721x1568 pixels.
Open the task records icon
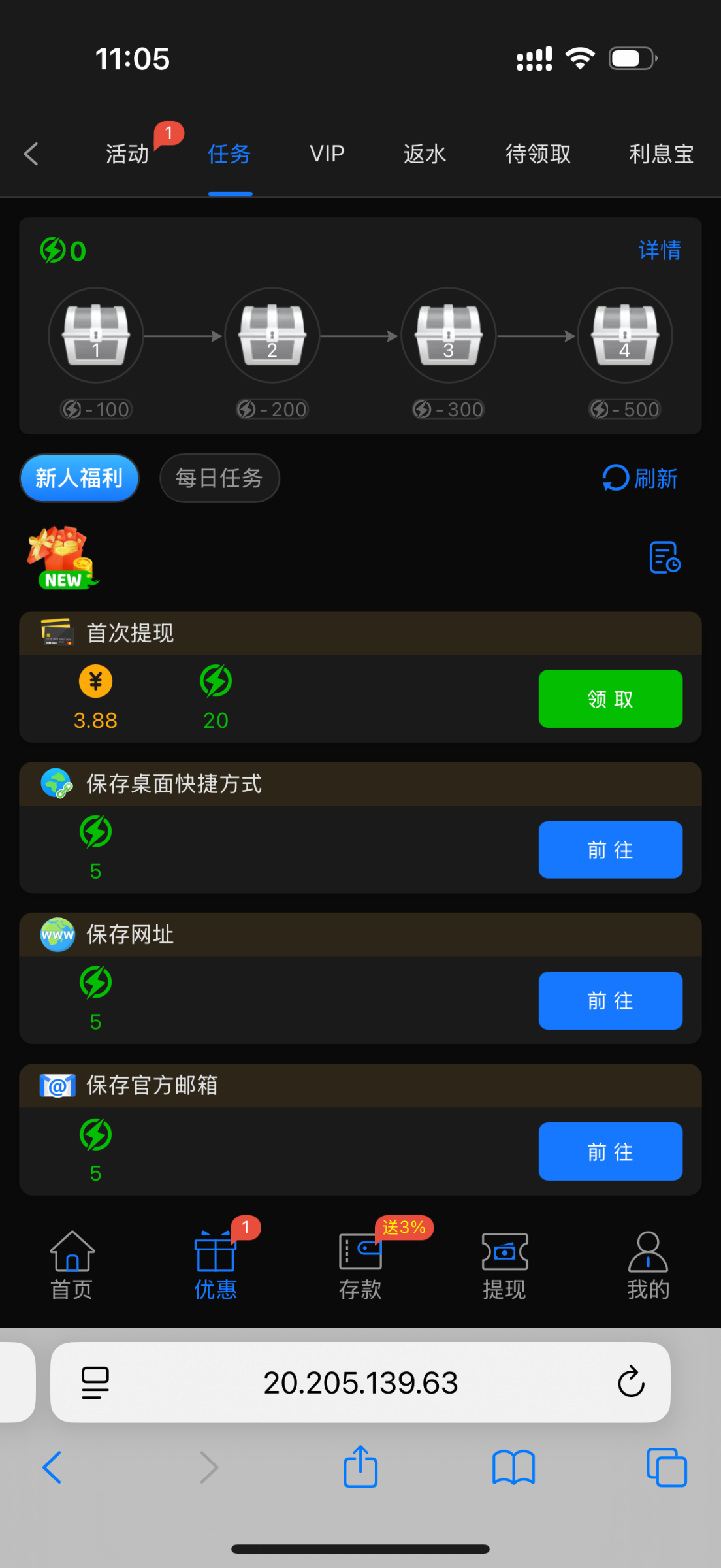point(665,557)
